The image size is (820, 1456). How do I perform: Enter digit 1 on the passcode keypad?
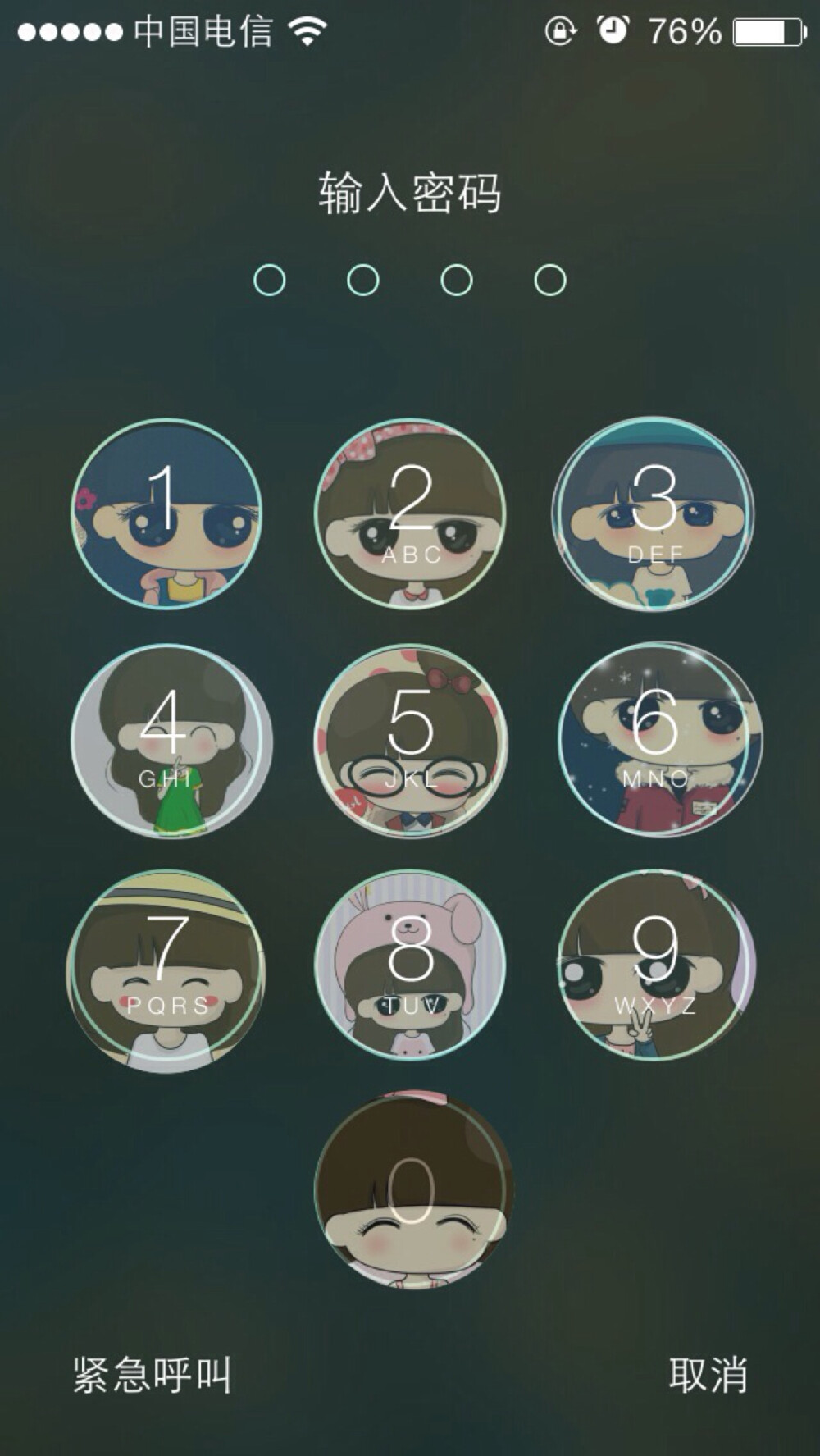166,514
